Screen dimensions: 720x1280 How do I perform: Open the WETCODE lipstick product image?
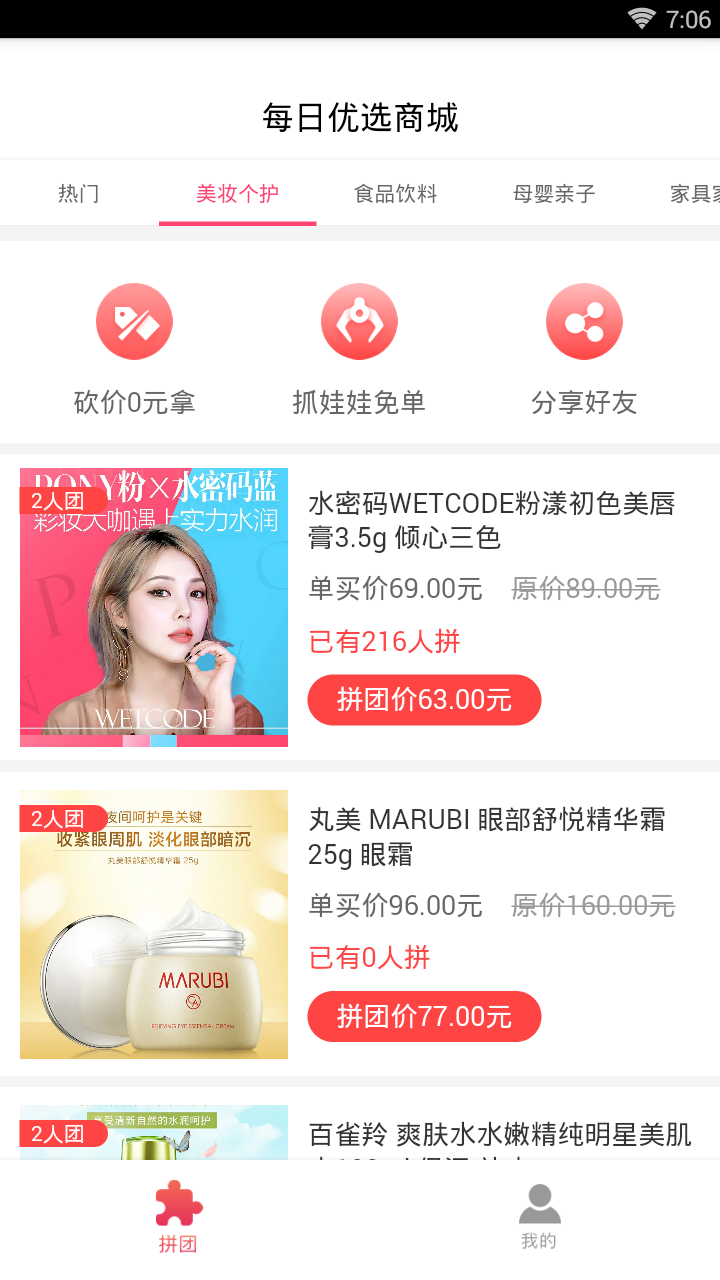tap(154, 608)
